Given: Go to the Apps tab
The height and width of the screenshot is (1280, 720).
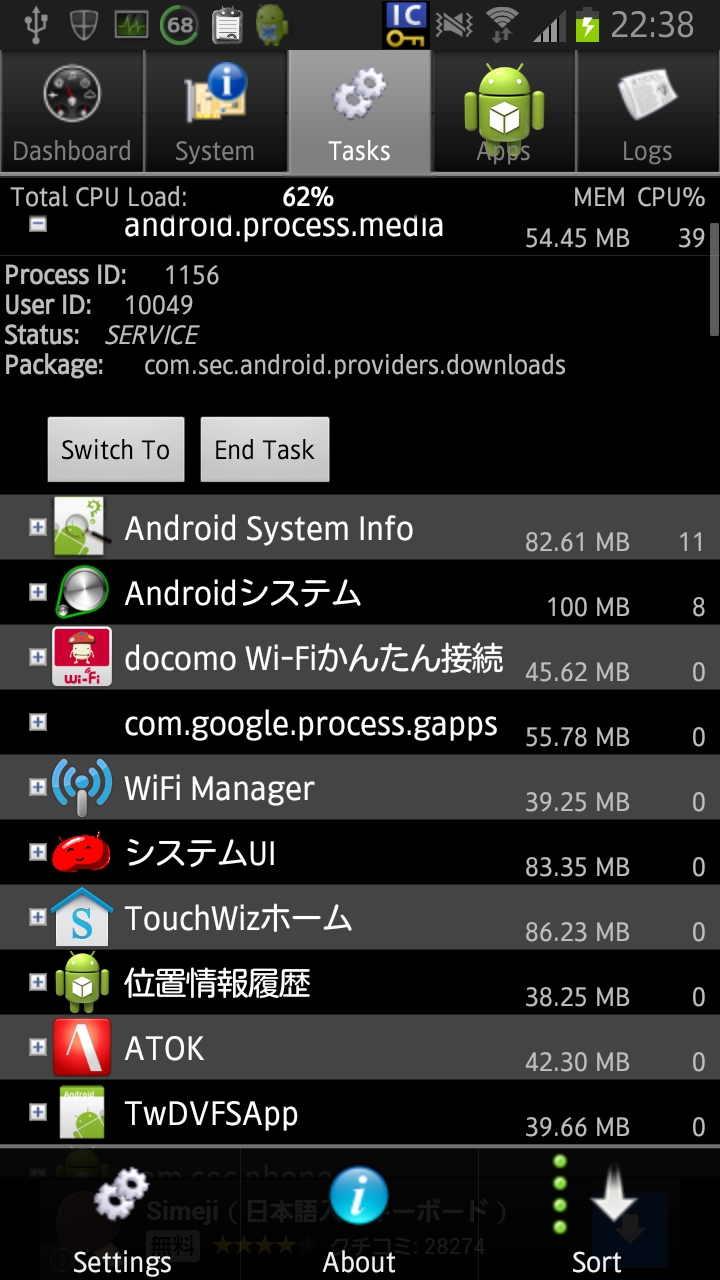Looking at the screenshot, I should pos(503,112).
